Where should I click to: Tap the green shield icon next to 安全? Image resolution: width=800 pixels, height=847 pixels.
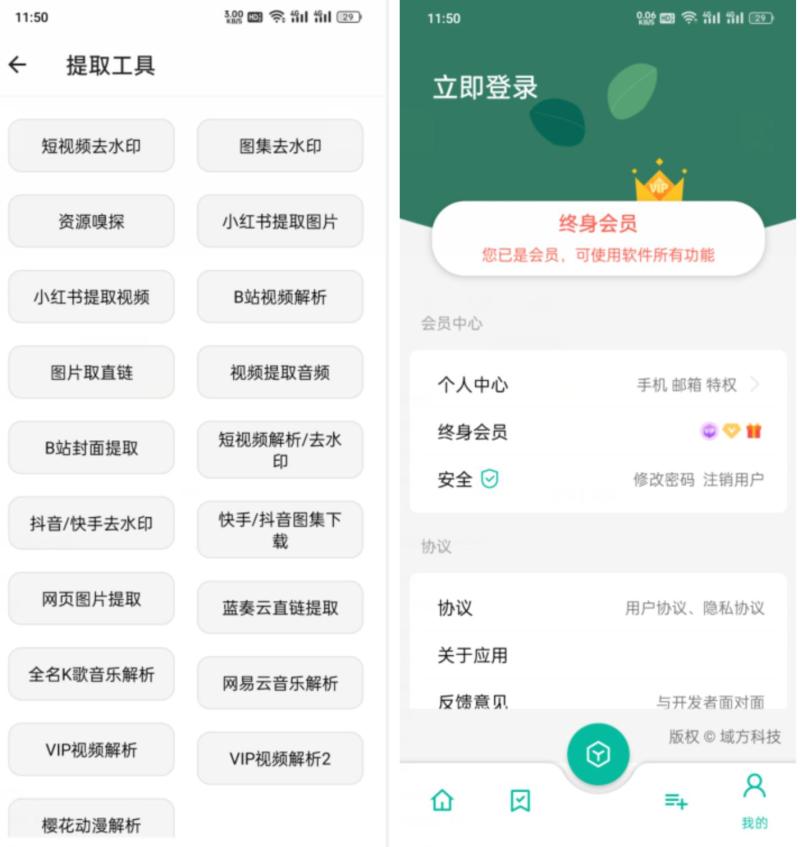pyautogui.click(x=490, y=479)
